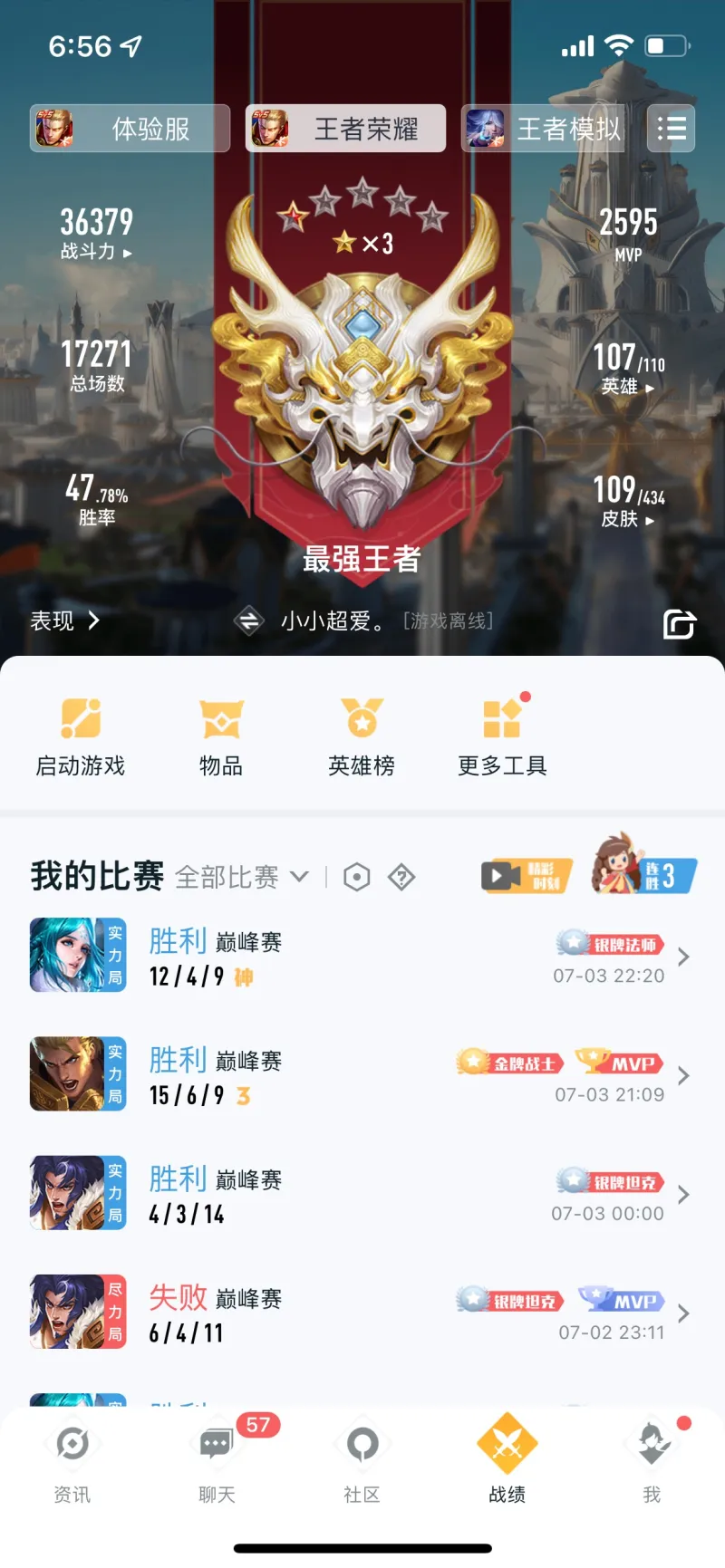This screenshot has height=1568, width=725.
Task: View 战斗力 details
Action: coord(96,234)
